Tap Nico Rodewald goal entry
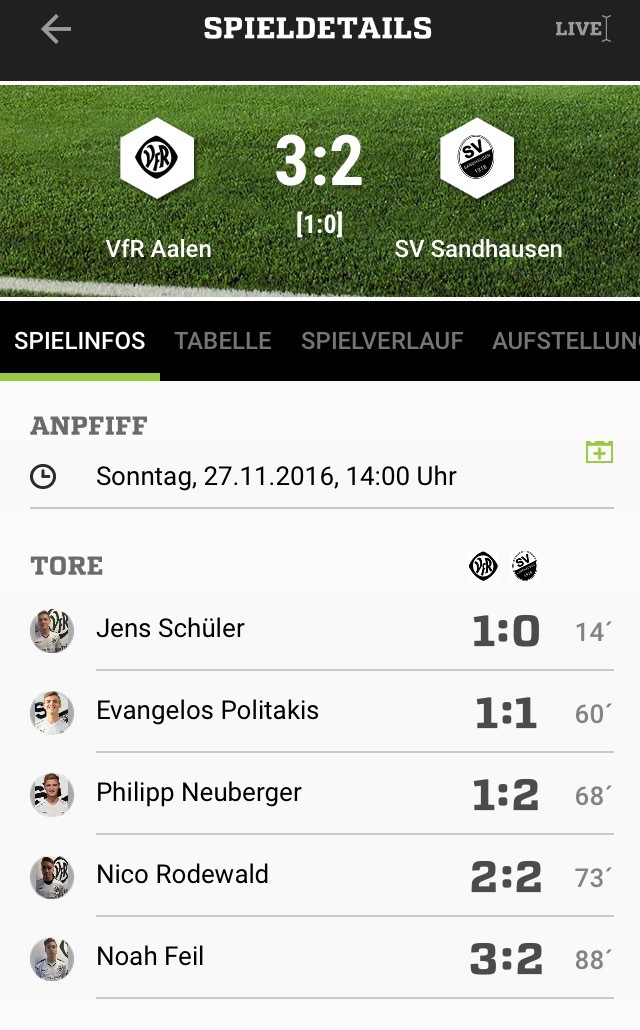This screenshot has height=1030, width=640. [x=320, y=876]
